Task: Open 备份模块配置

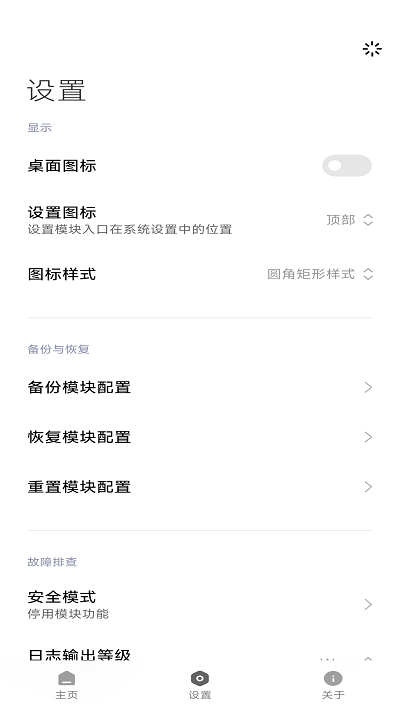Action: [200, 387]
